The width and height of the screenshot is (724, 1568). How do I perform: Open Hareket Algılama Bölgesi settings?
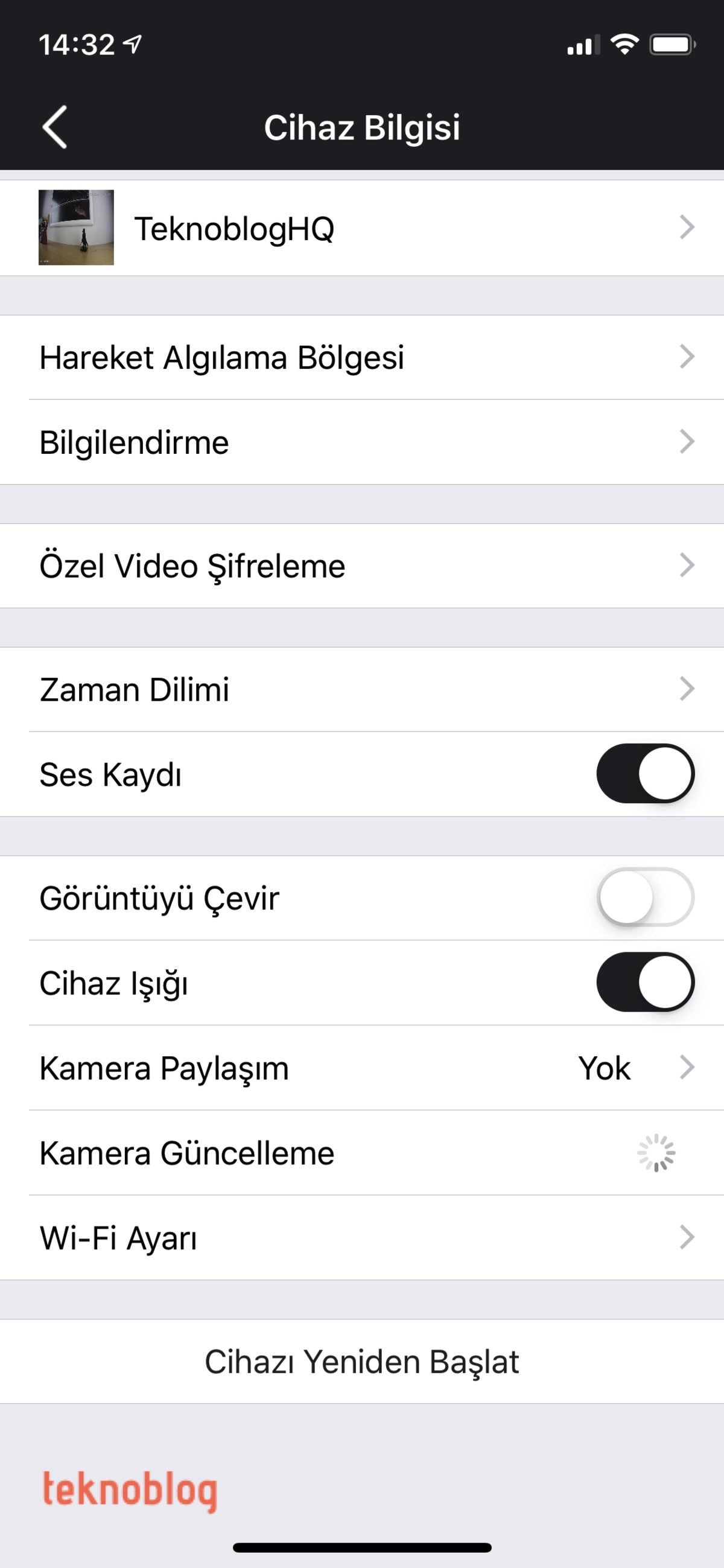click(361, 357)
